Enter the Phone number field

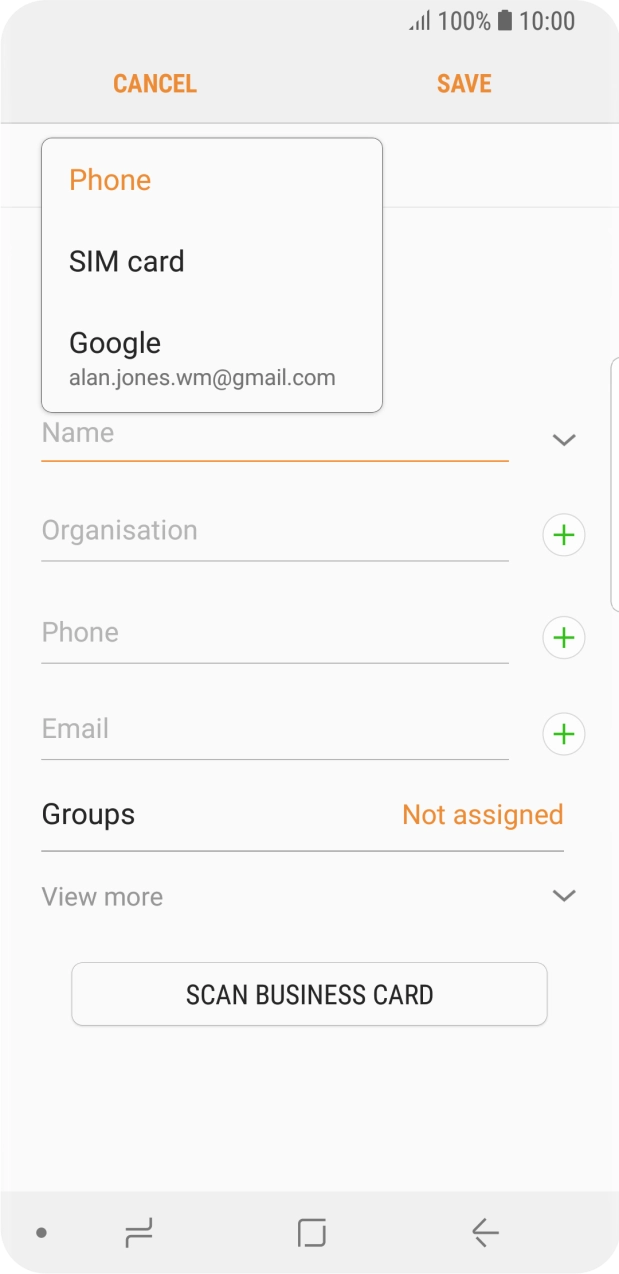coord(275,633)
